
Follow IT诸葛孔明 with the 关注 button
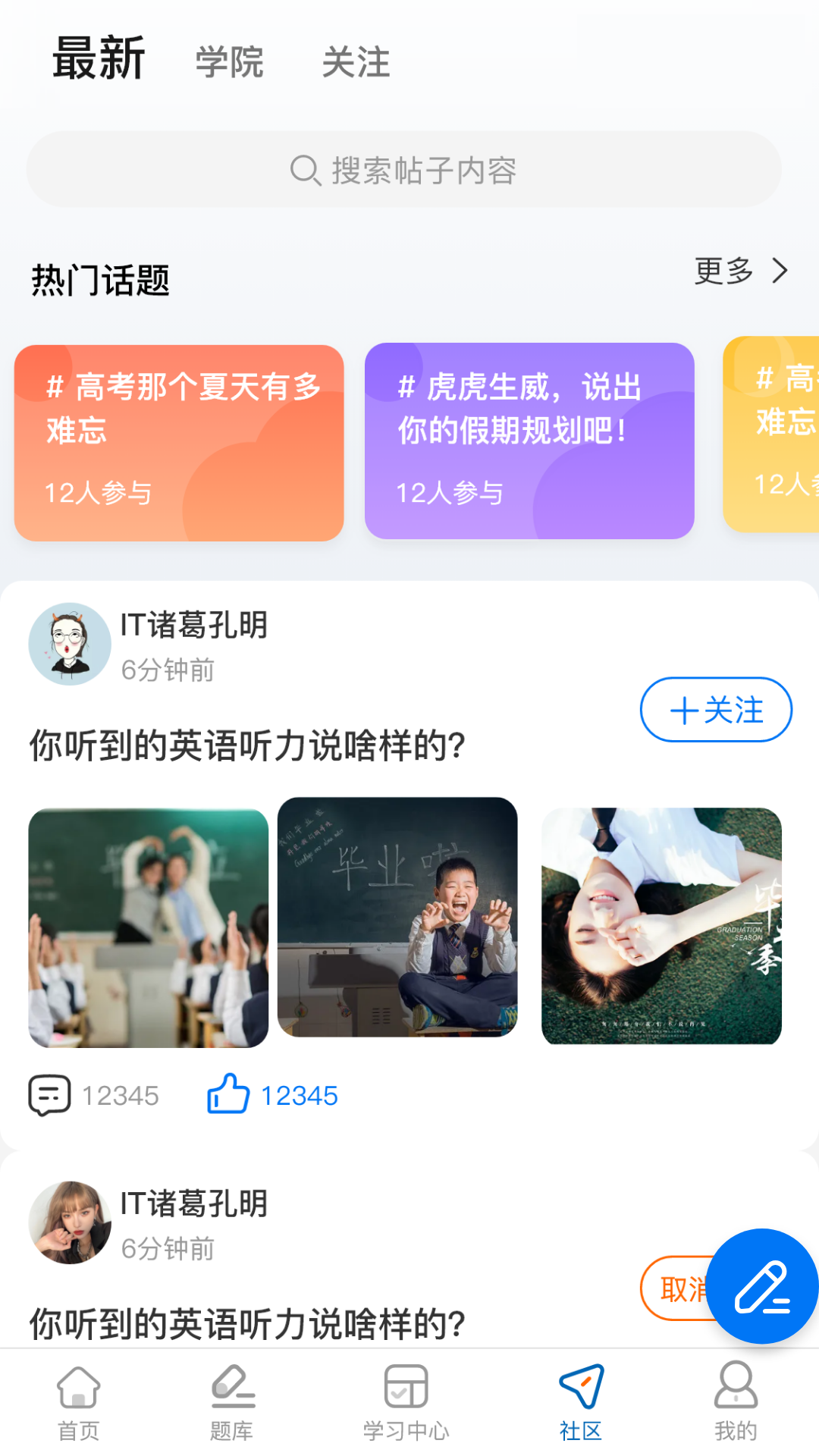point(716,710)
